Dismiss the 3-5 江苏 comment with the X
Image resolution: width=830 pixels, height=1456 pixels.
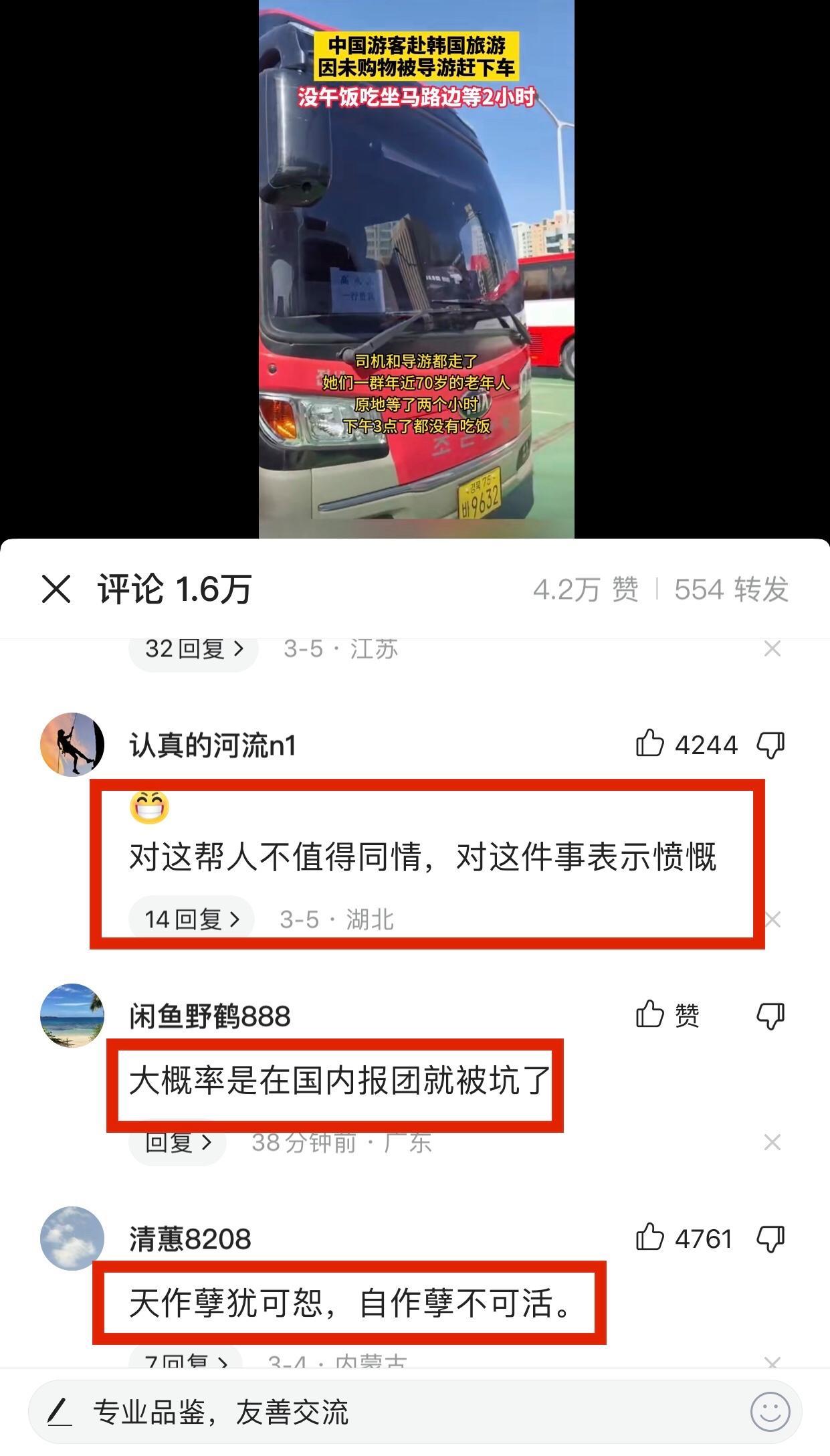772,649
